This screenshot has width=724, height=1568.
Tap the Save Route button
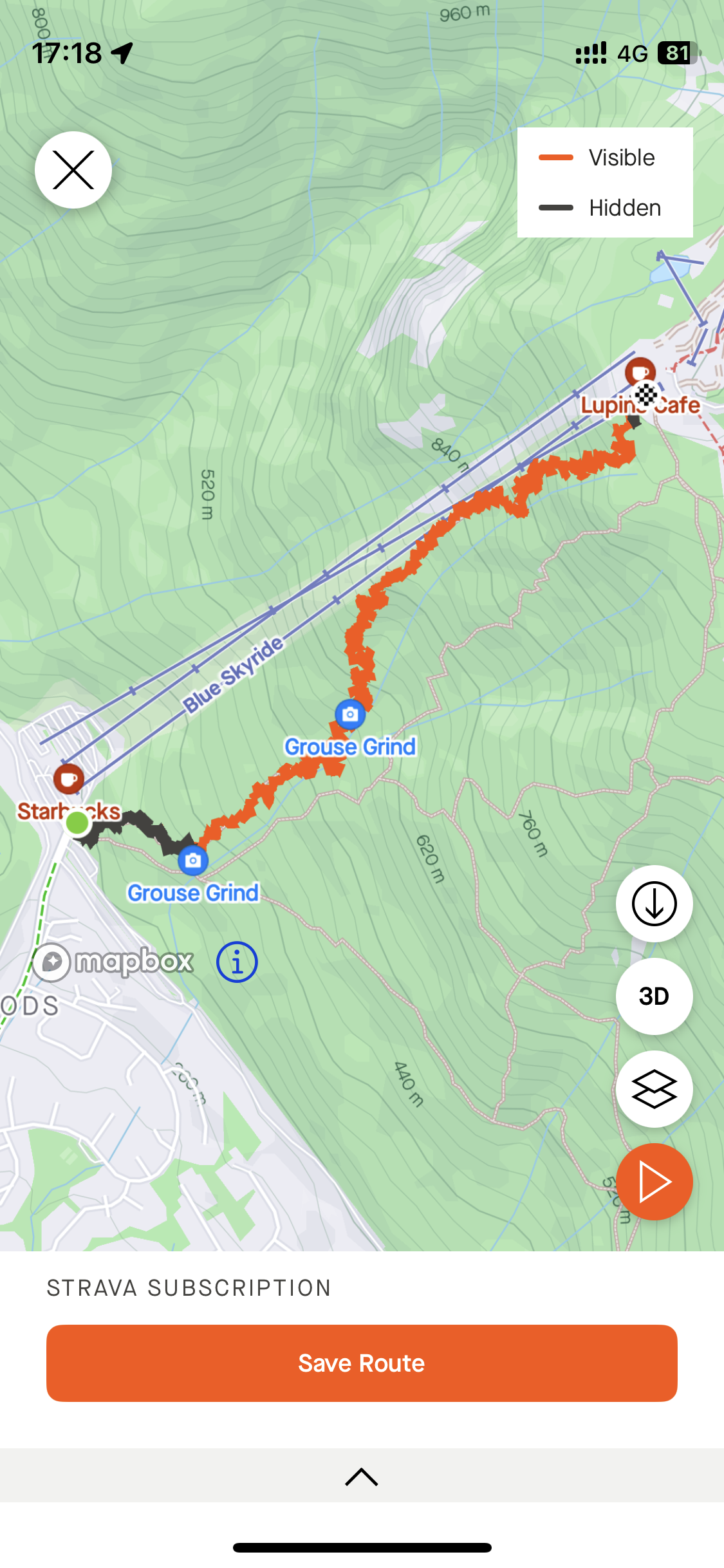[362, 1363]
